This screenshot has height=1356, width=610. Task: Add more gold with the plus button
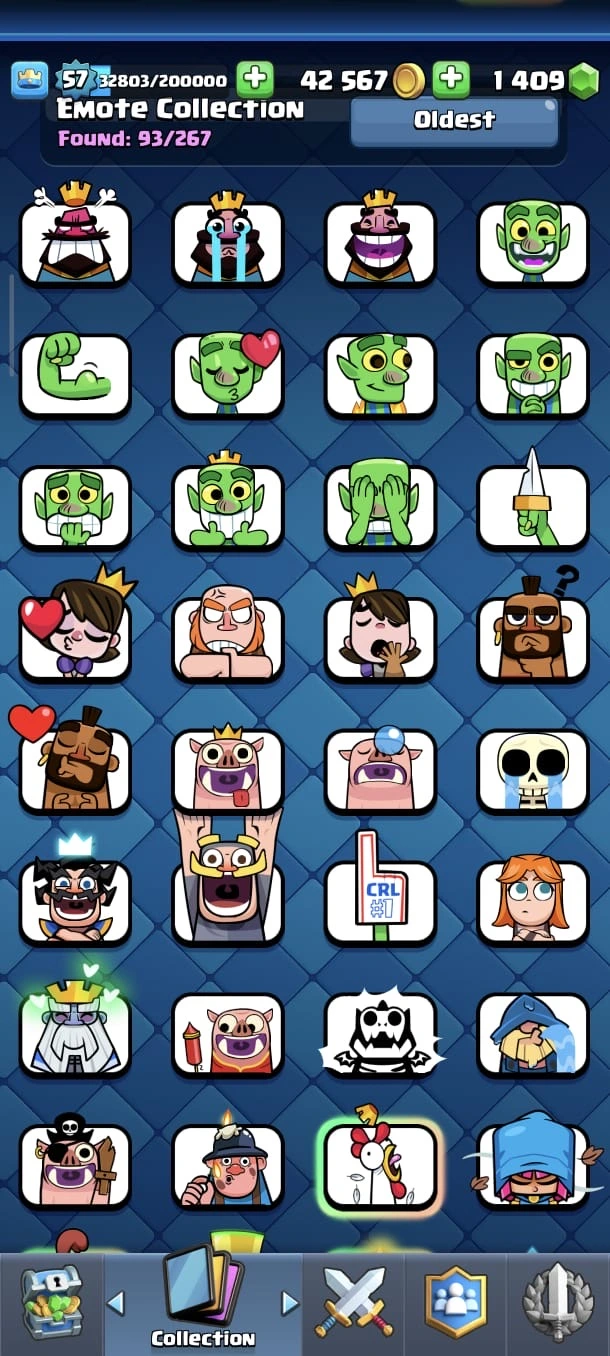(451, 79)
